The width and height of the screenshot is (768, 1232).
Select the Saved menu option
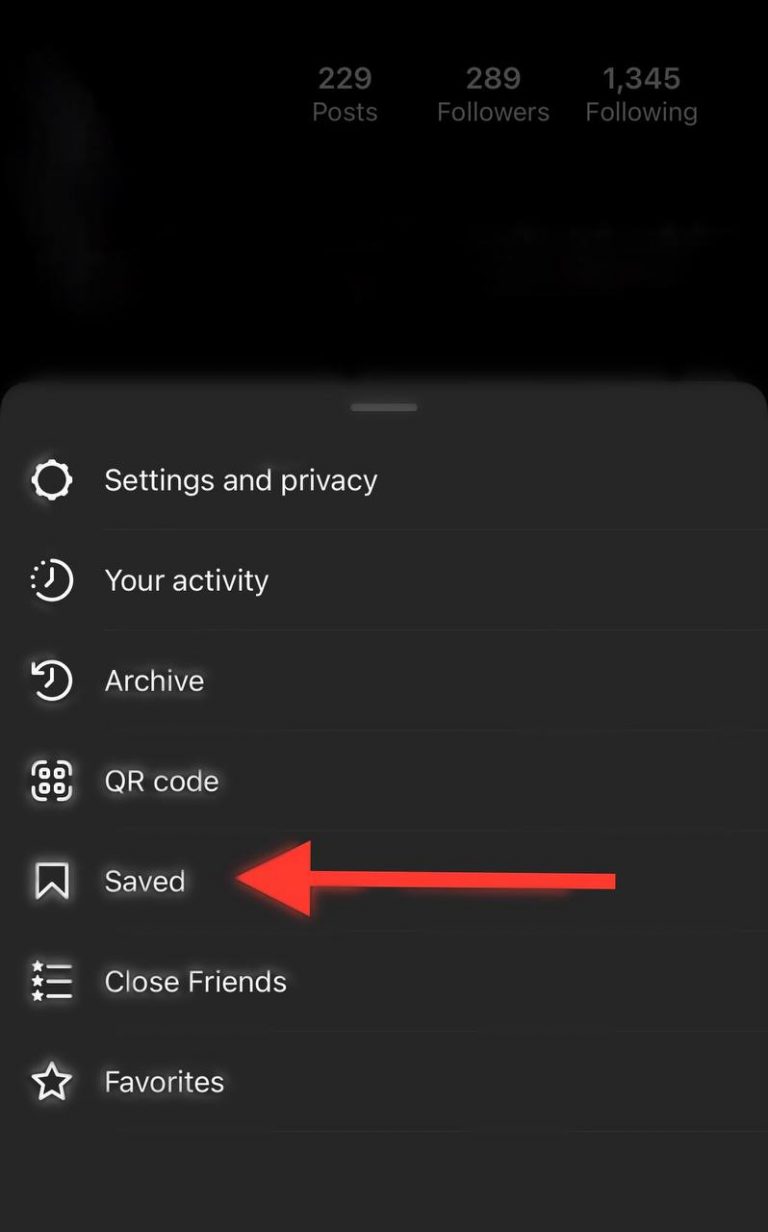tap(144, 881)
